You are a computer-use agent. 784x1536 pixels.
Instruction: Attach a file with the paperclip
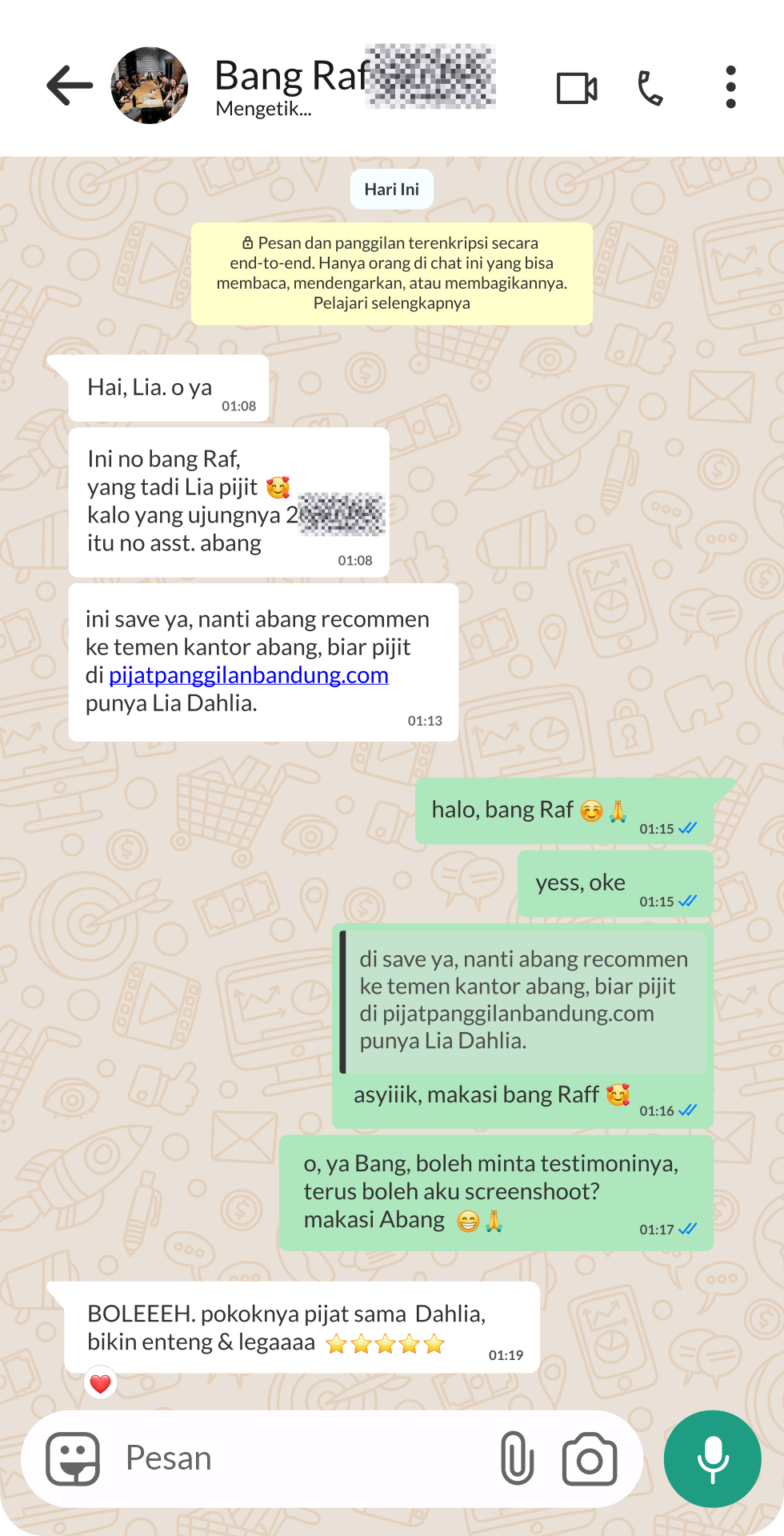(517, 1458)
